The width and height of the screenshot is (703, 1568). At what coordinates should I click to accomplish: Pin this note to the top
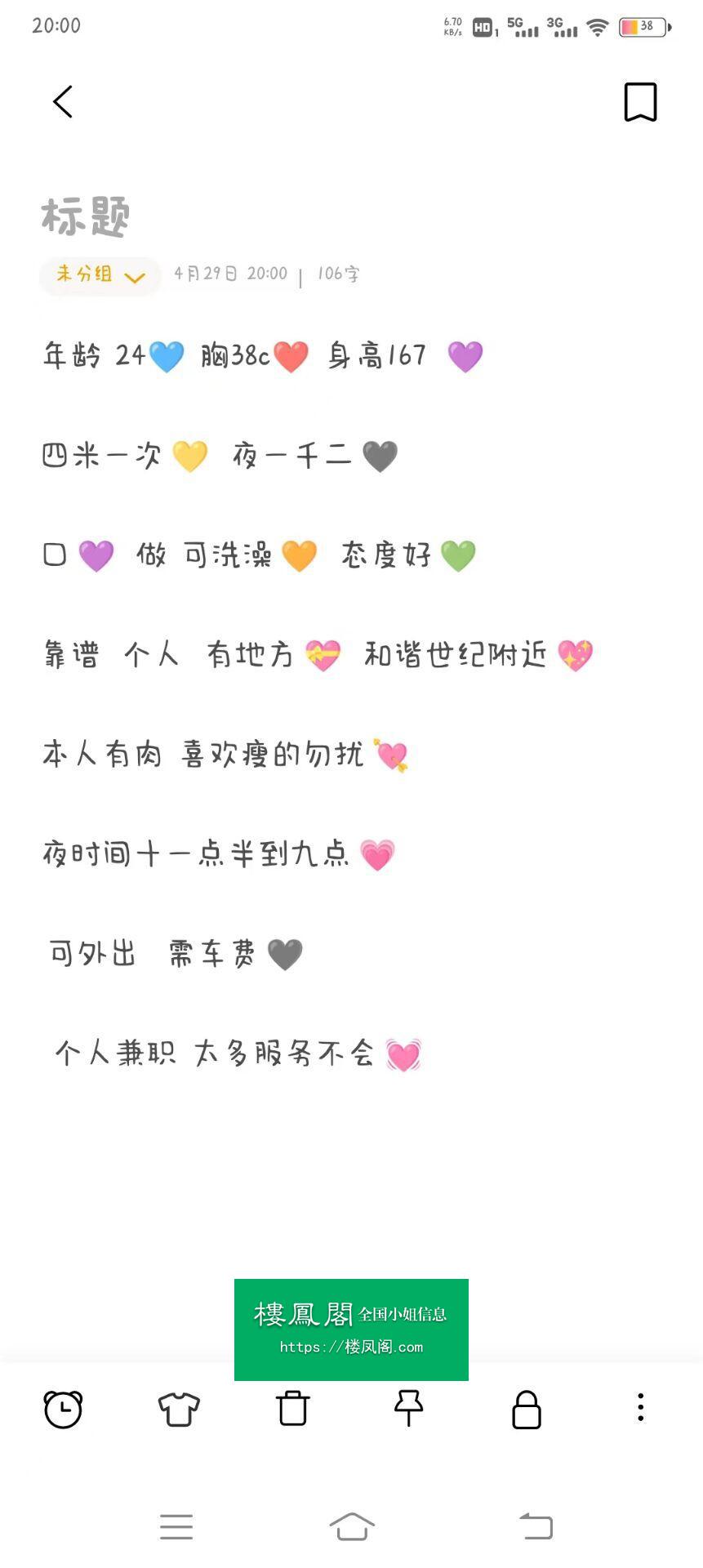(408, 1409)
